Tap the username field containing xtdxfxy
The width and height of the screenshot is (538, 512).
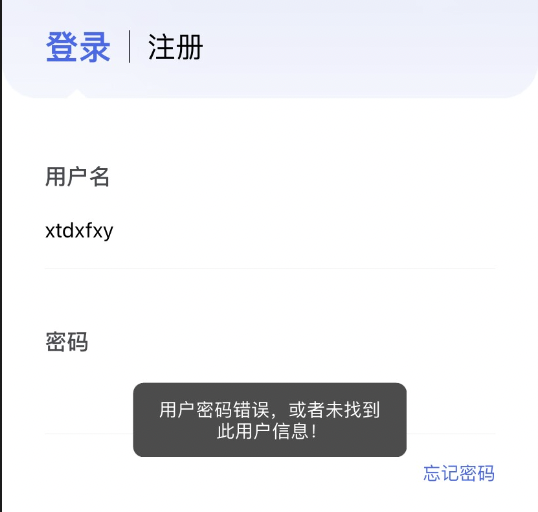click(270, 231)
